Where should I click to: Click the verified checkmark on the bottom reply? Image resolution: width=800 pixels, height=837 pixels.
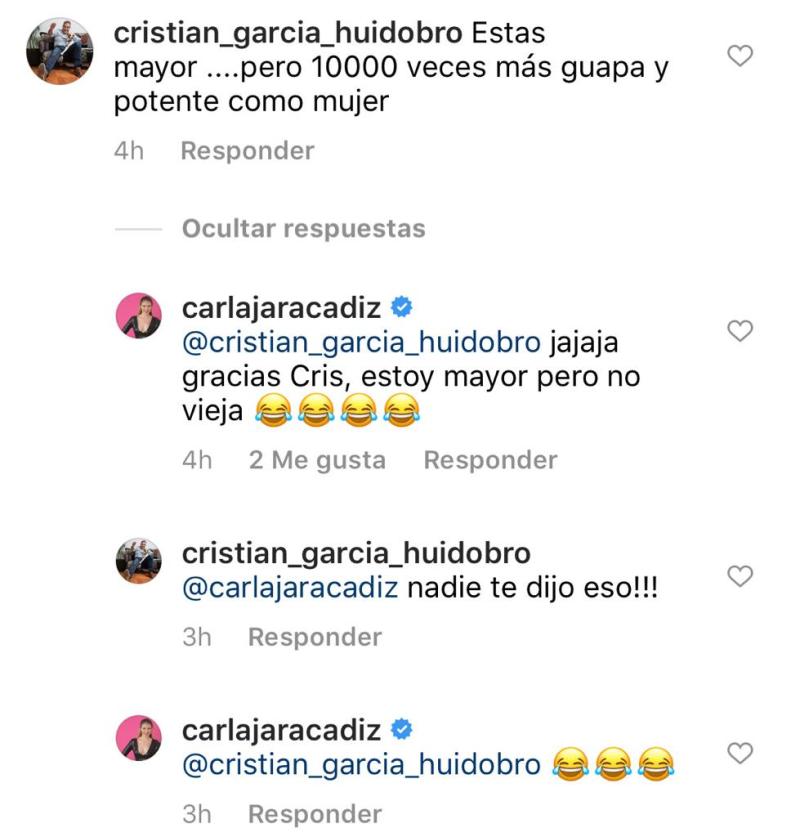click(x=404, y=729)
